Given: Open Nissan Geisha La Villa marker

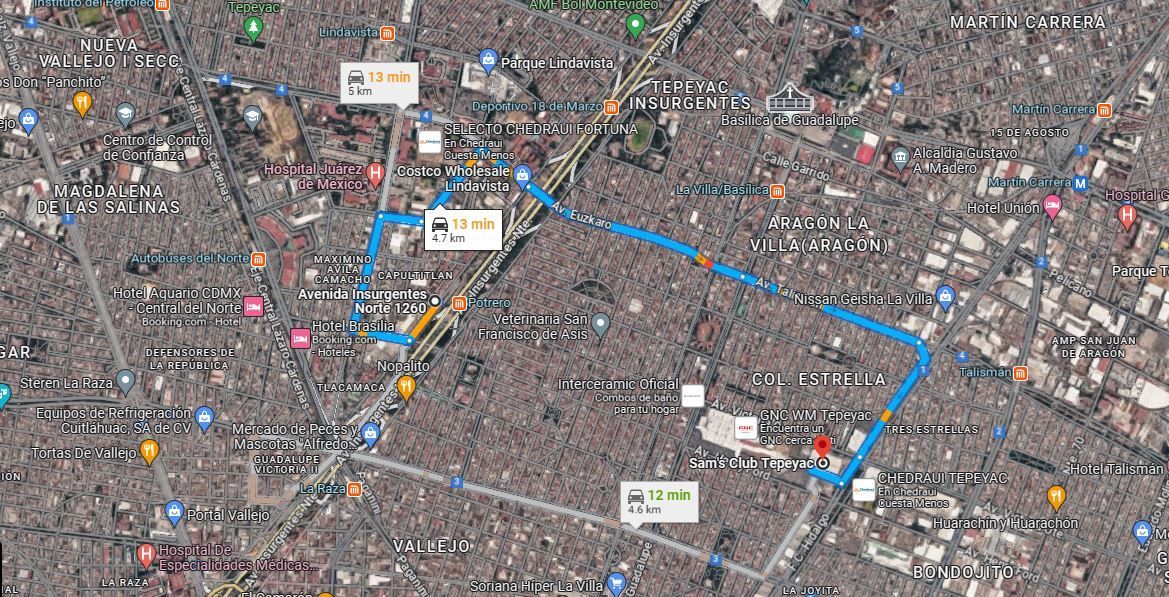Looking at the screenshot, I should pos(945,297).
